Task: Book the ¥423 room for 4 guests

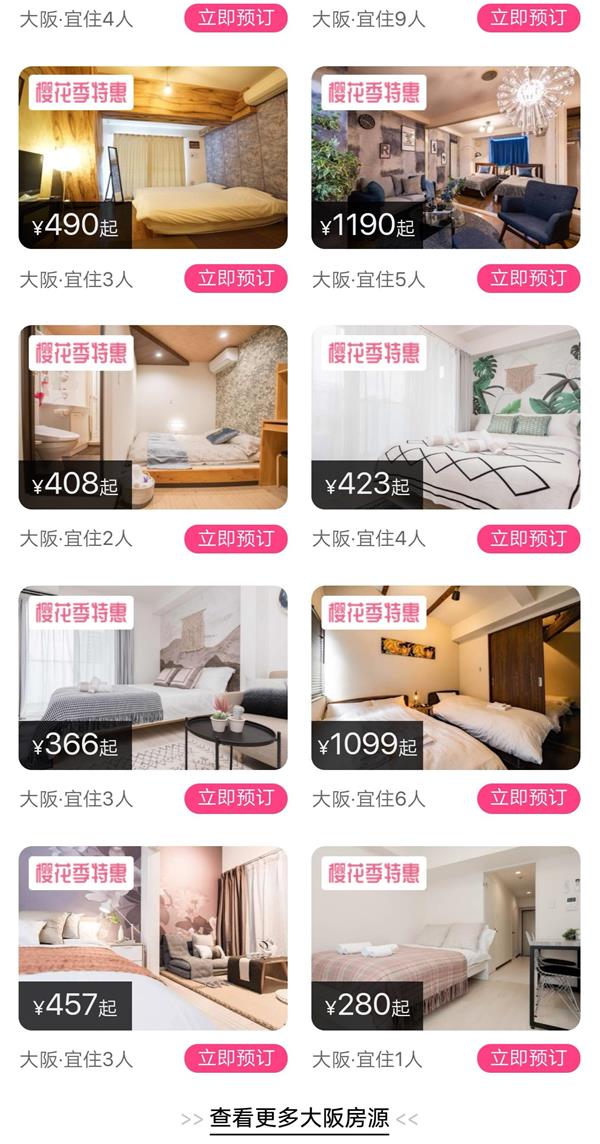Action: tap(528, 538)
